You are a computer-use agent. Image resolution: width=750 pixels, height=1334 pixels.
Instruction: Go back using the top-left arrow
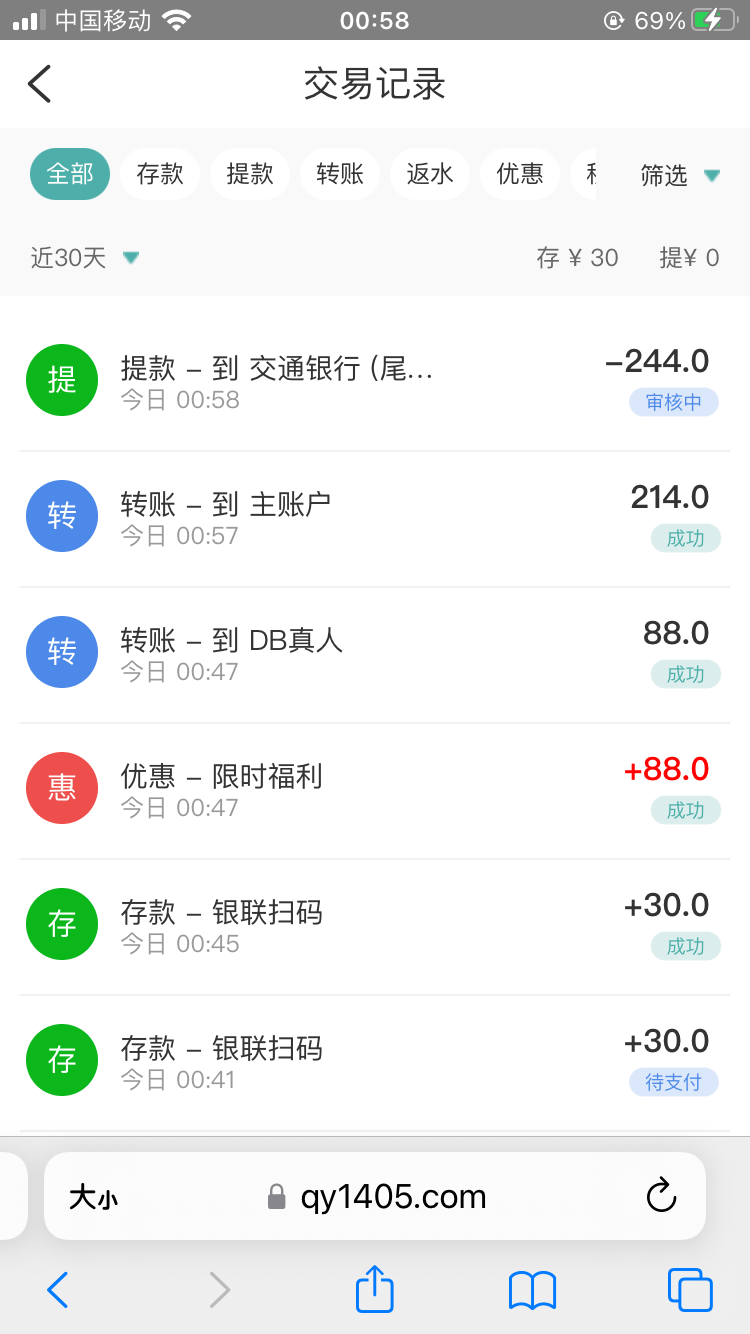[39, 84]
